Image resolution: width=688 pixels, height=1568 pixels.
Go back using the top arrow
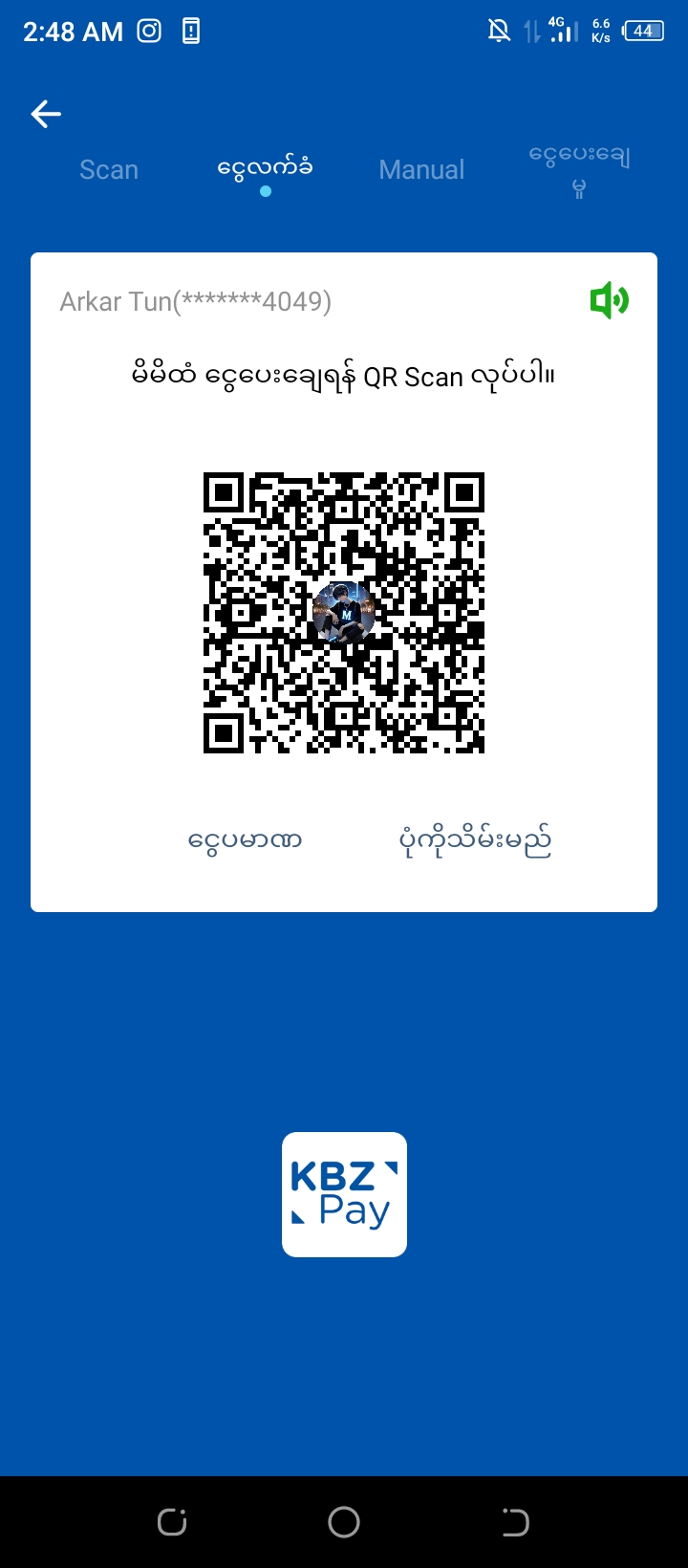[x=46, y=115]
